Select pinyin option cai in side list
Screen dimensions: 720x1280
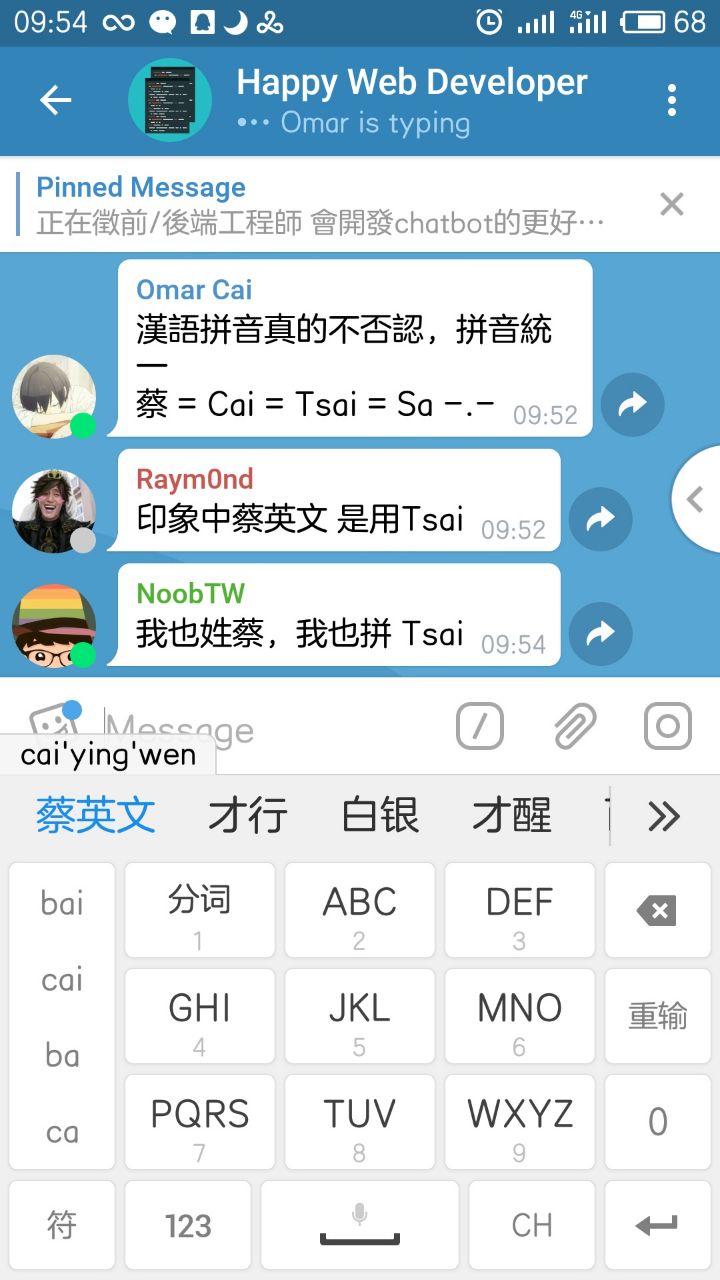[x=62, y=980]
